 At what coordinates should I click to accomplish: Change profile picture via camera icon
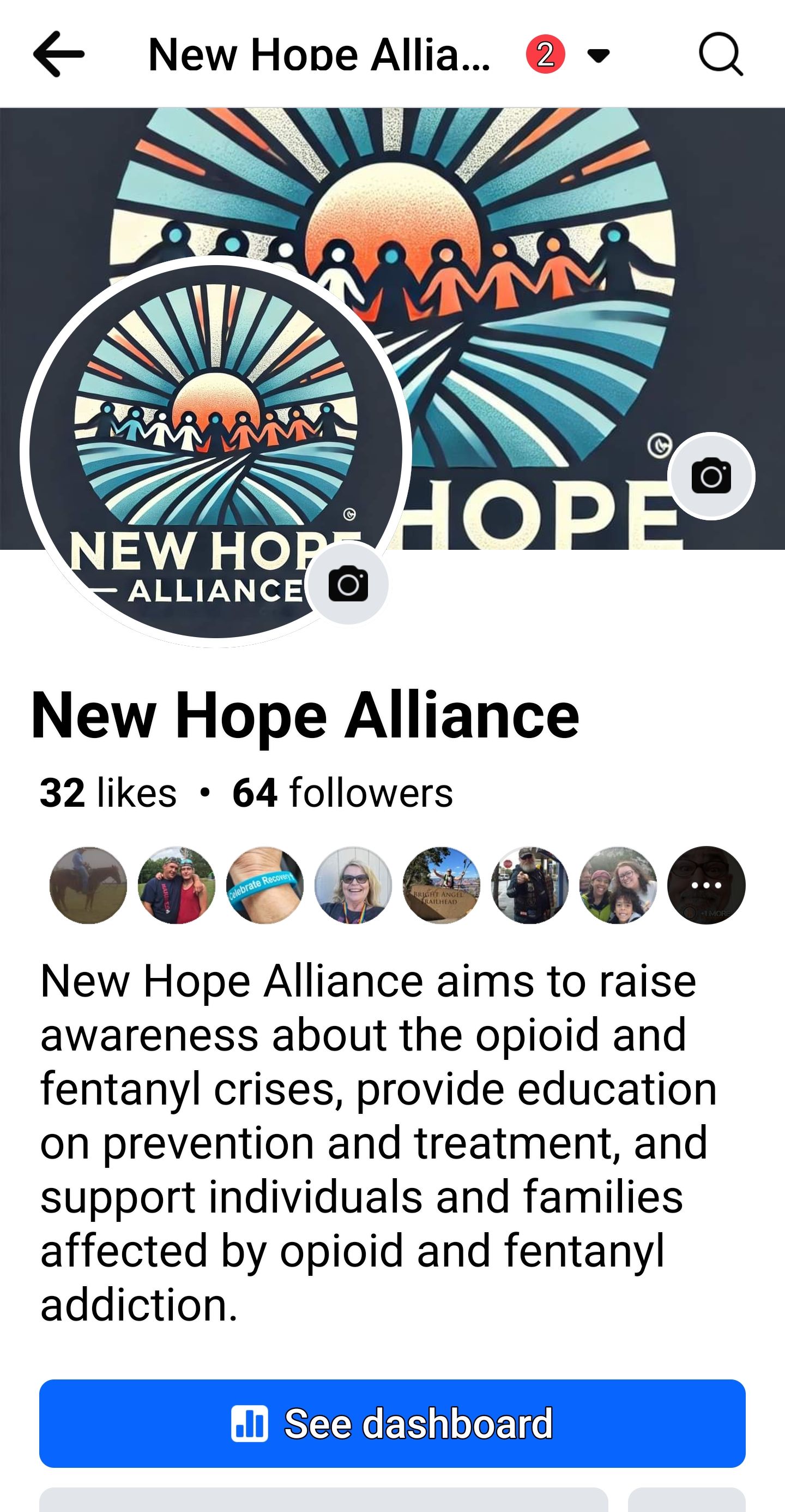tap(348, 584)
